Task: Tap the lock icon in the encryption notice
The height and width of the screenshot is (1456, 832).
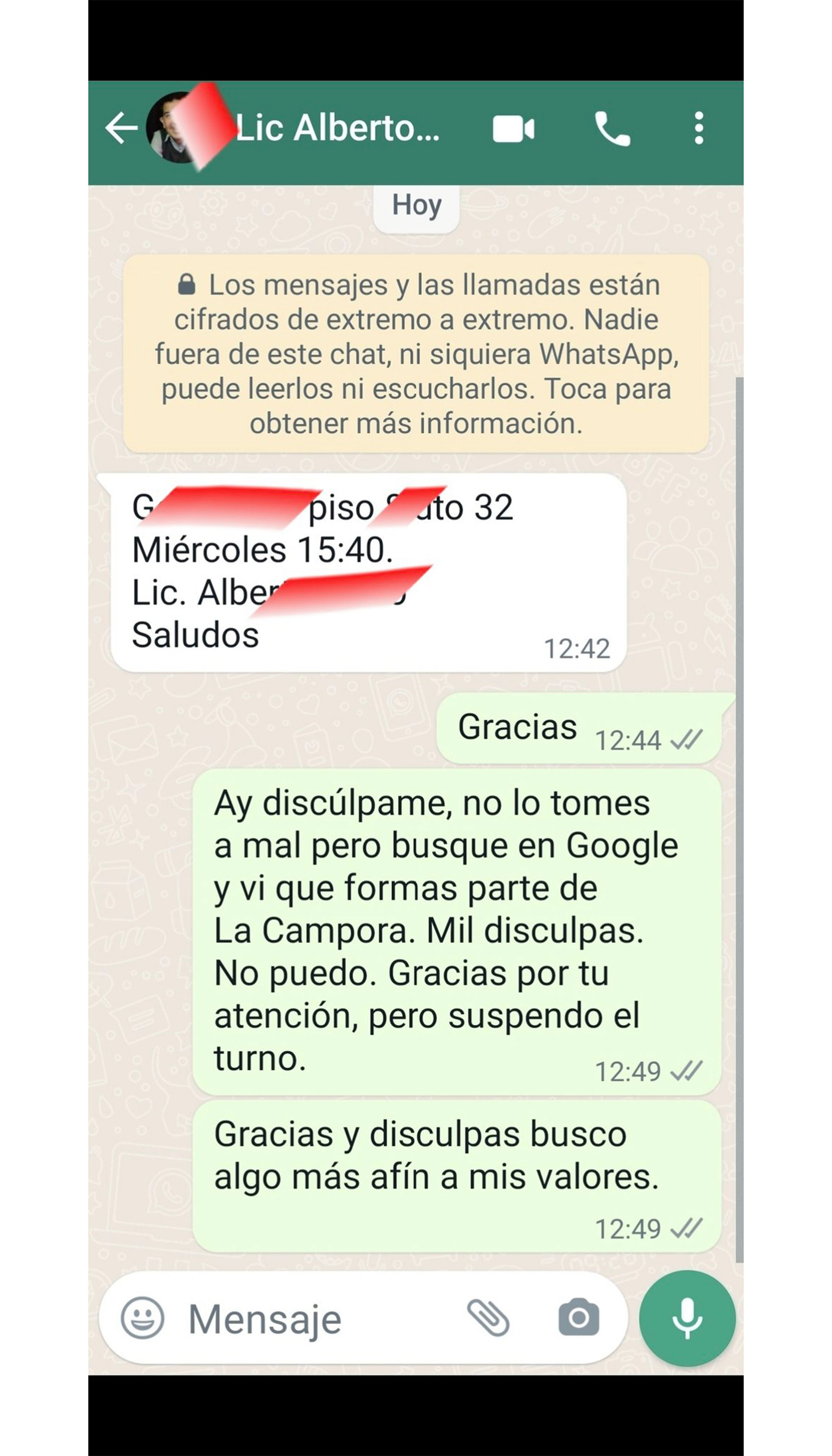Action: 189,285
